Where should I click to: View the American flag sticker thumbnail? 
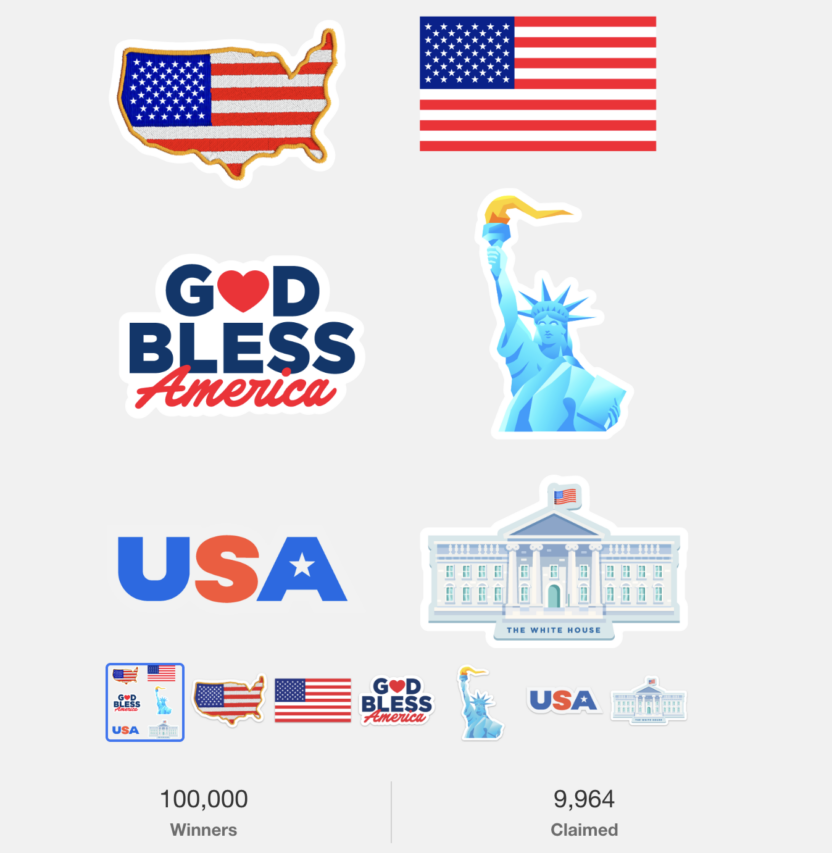[x=313, y=700]
